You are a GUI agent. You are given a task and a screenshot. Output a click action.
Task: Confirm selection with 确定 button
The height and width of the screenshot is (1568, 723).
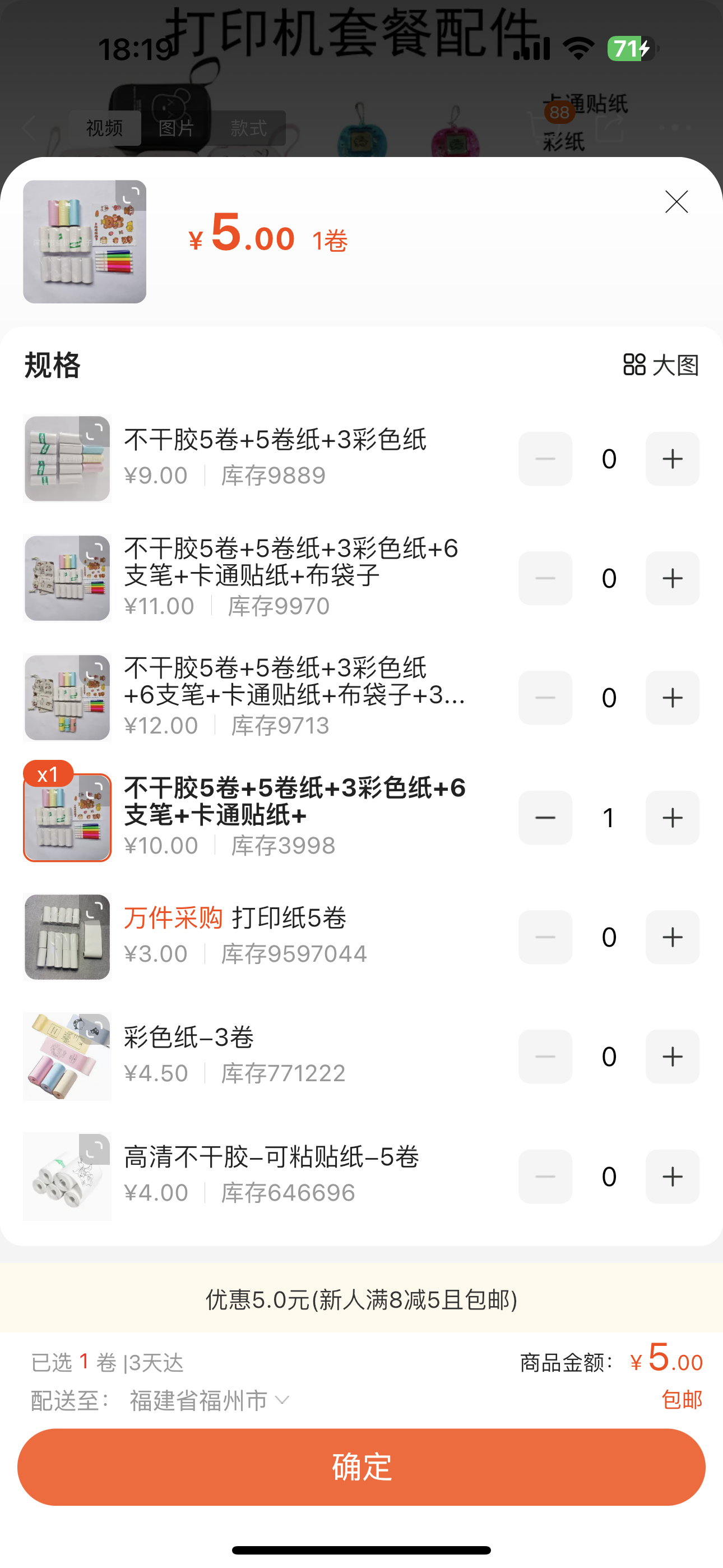[x=361, y=1467]
